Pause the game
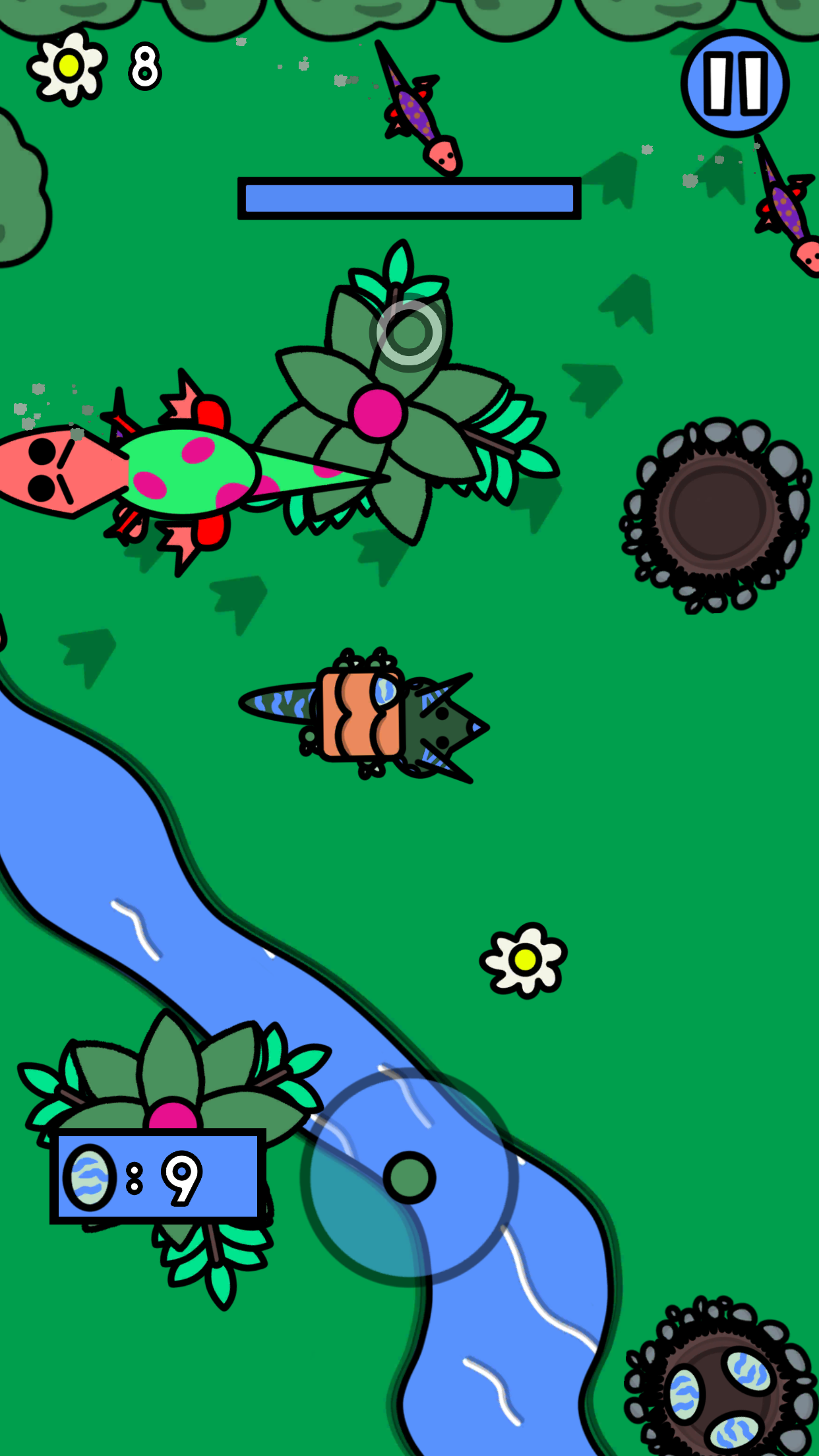The height and width of the screenshot is (1456, 819). pos(735,83)
